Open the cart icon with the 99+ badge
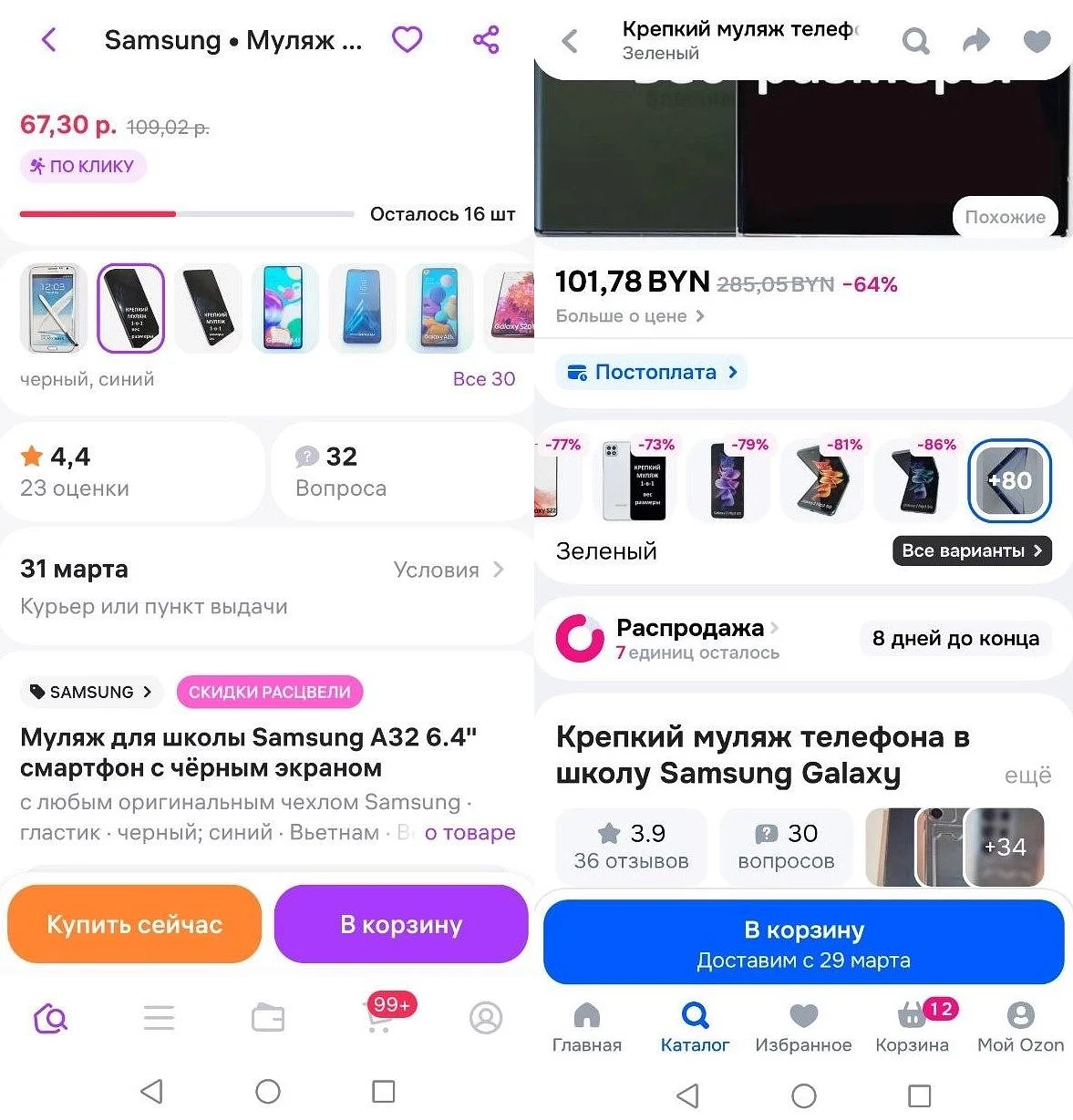This screenshot has height=1120, width=1073. click(381, 1016)
